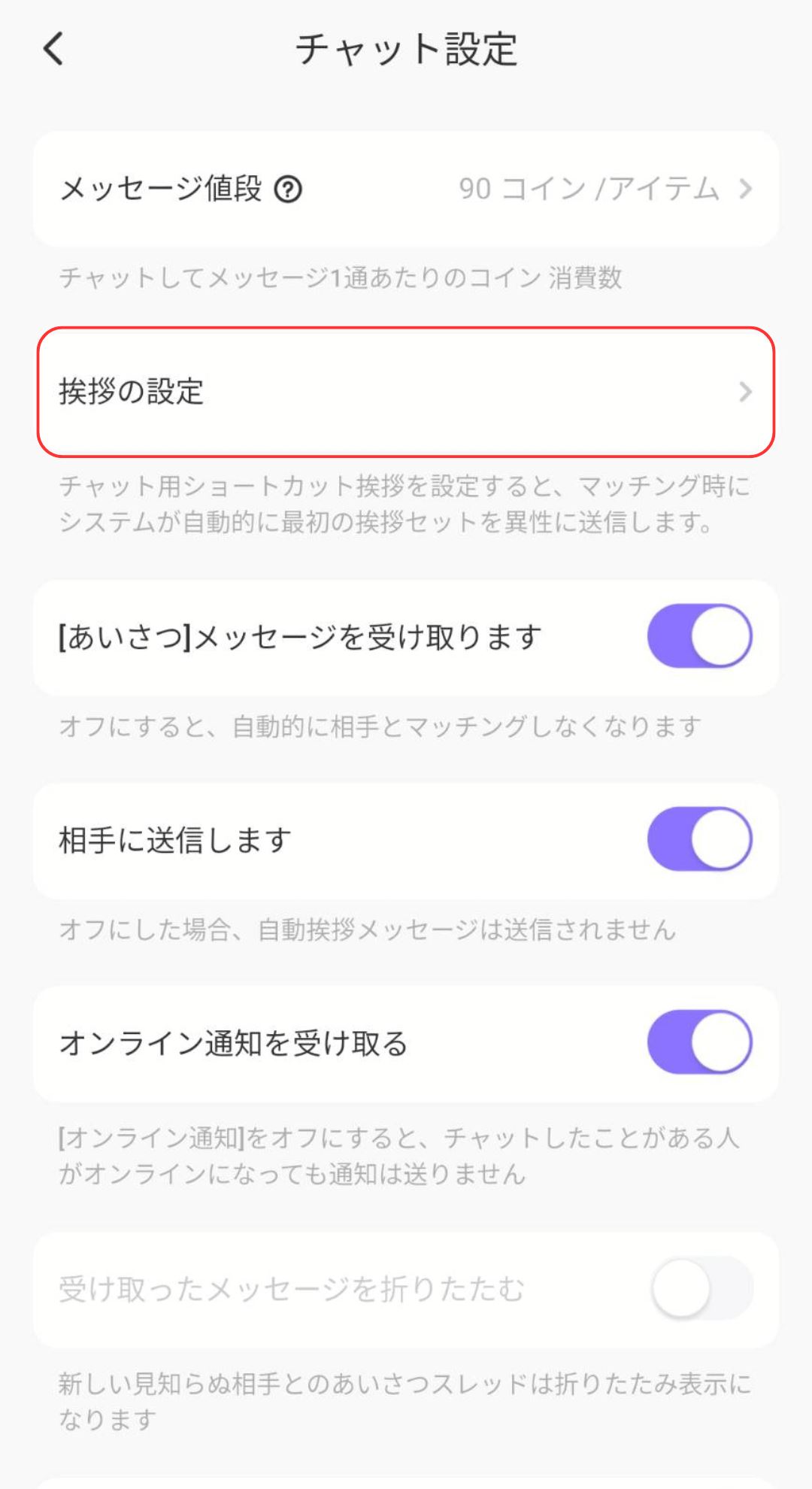Tap the 相手に送信します row label
The height and width of the screenshot is (1489, 812).
(x=174, y=841)
